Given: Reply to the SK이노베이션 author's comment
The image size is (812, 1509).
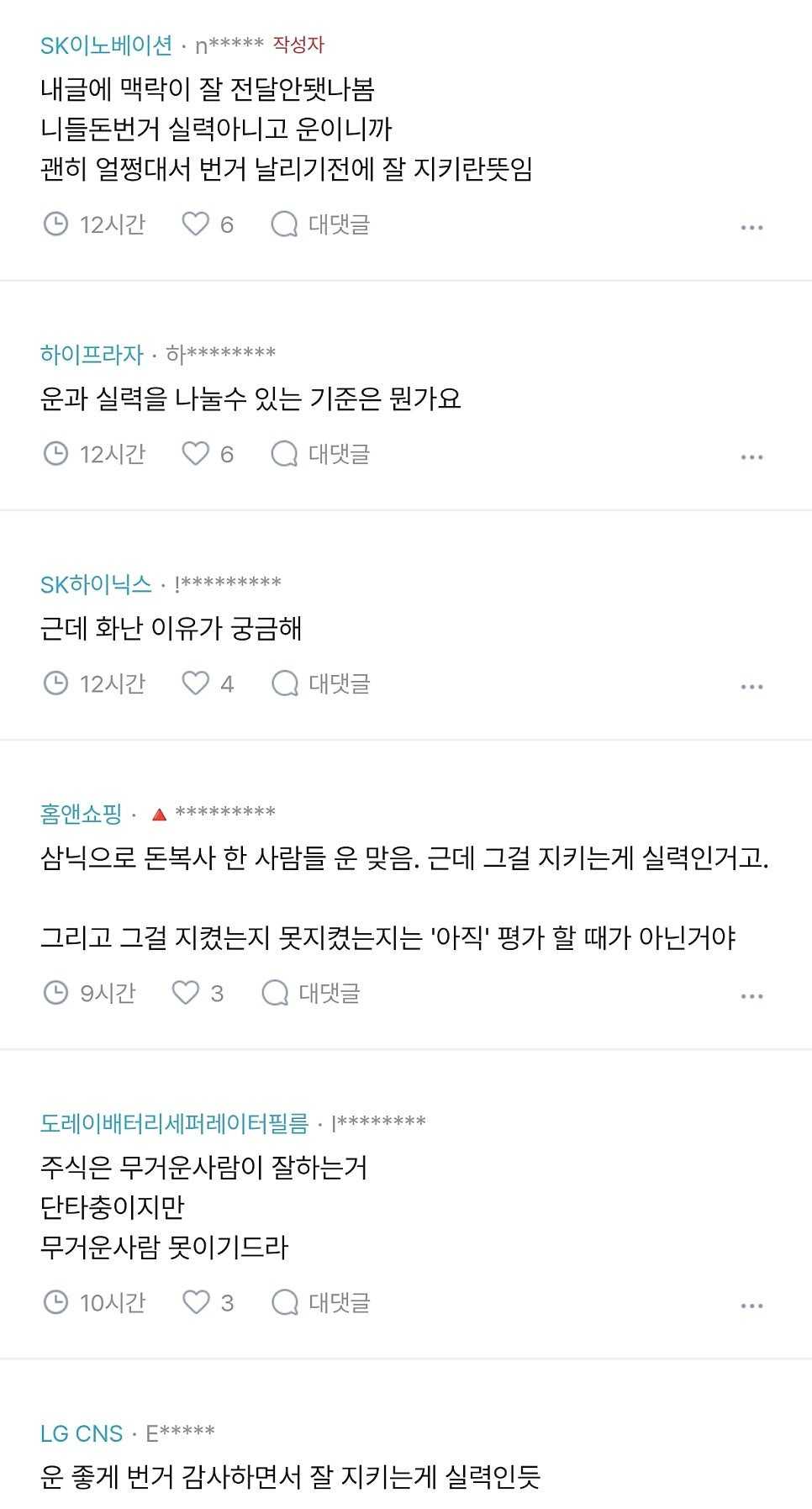Looking at the screenshot, I should 320,224.
